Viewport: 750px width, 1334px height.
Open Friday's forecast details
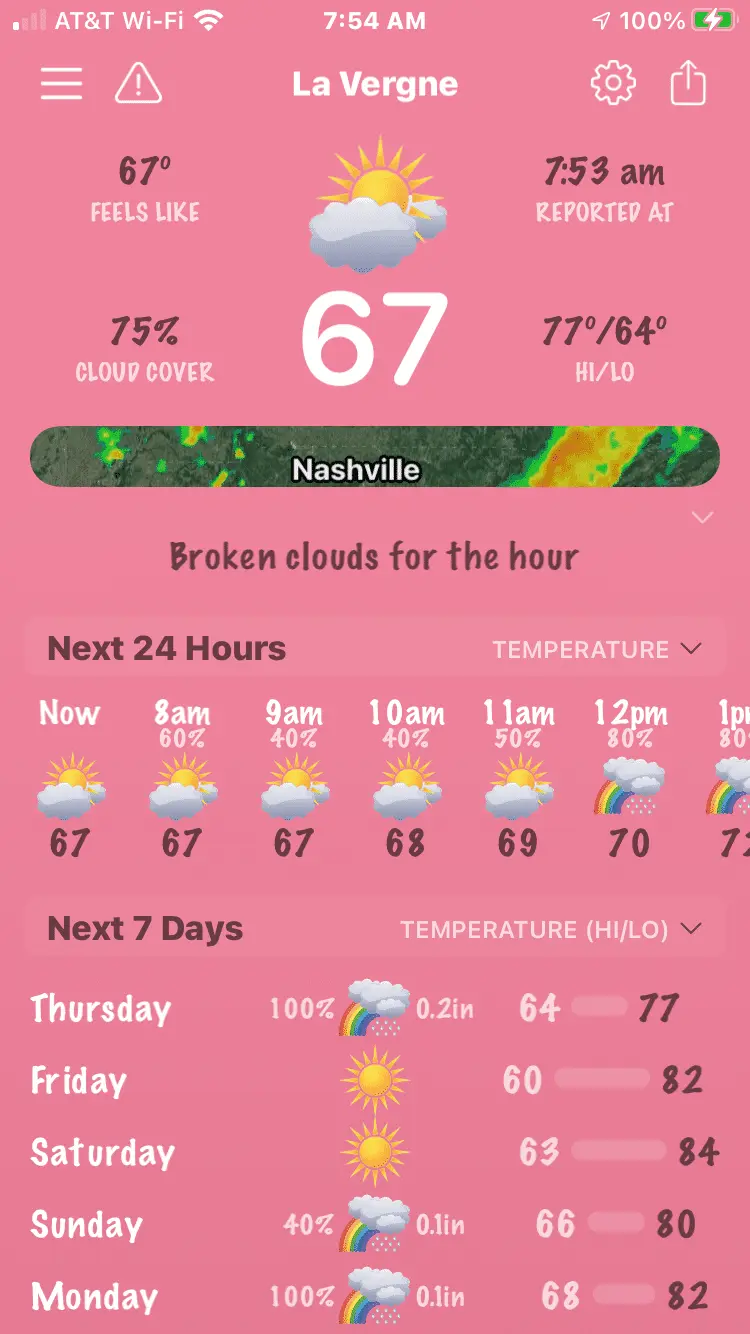point(375,1080)
